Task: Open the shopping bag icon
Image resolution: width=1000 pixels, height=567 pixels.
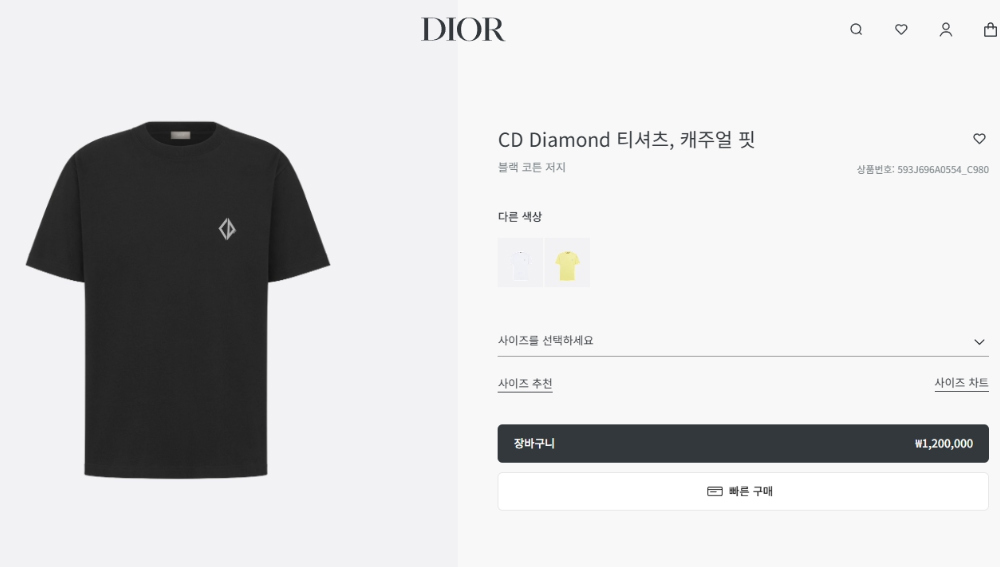Action: click(990, 30)
